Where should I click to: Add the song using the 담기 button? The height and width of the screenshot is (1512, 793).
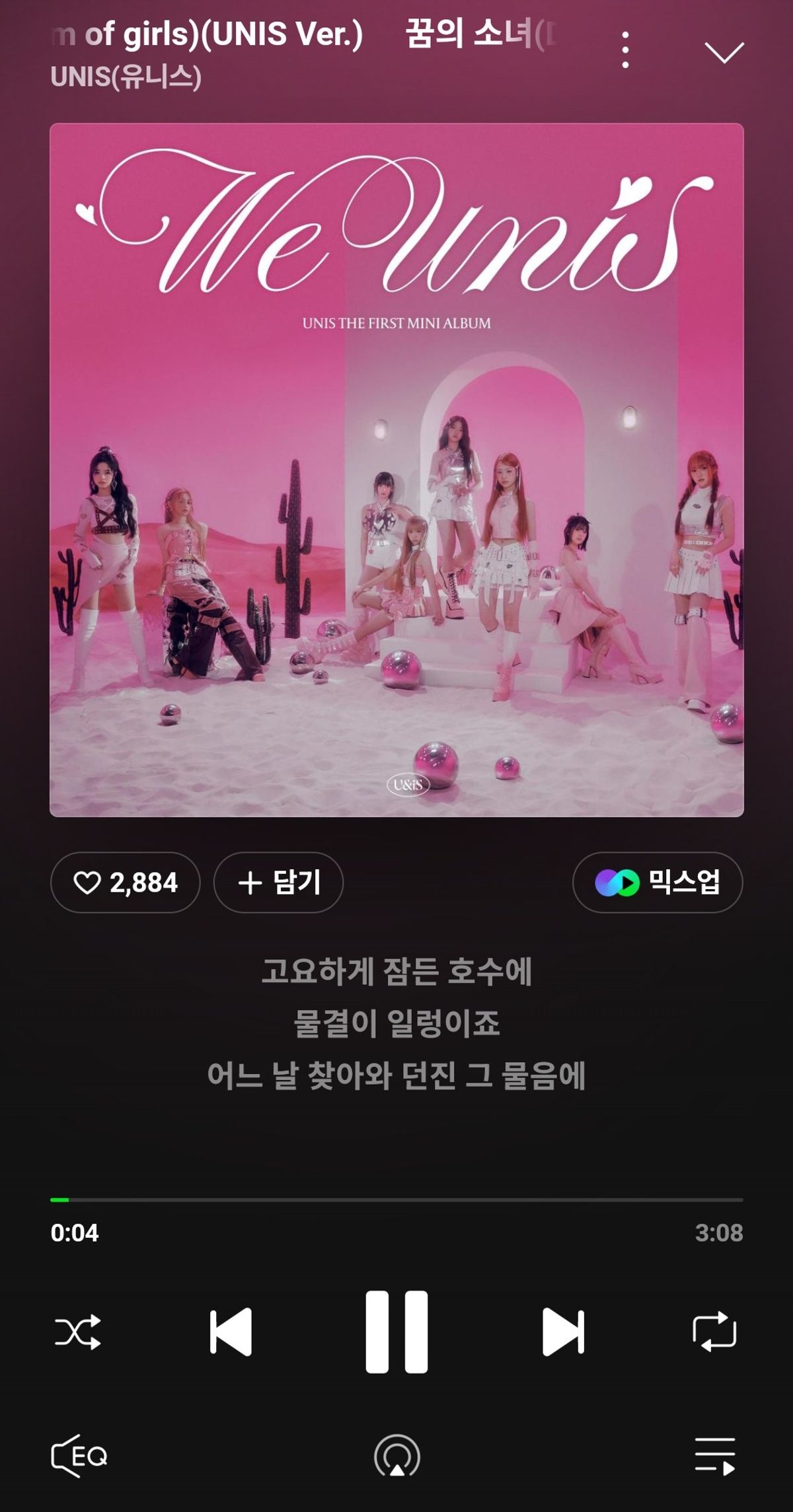pyautogui.click(x=278, y=882)
